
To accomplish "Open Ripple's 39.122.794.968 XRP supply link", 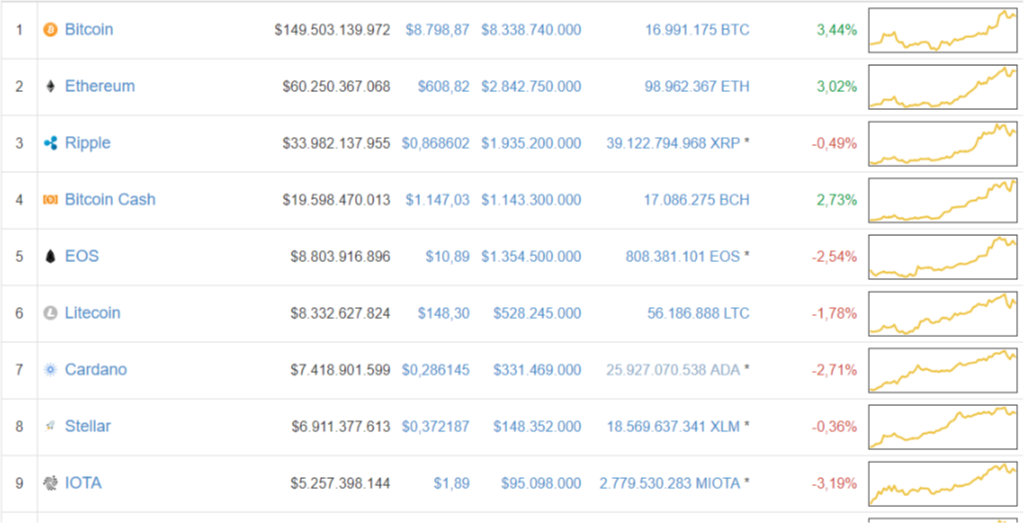I will [x=673, y=143].
